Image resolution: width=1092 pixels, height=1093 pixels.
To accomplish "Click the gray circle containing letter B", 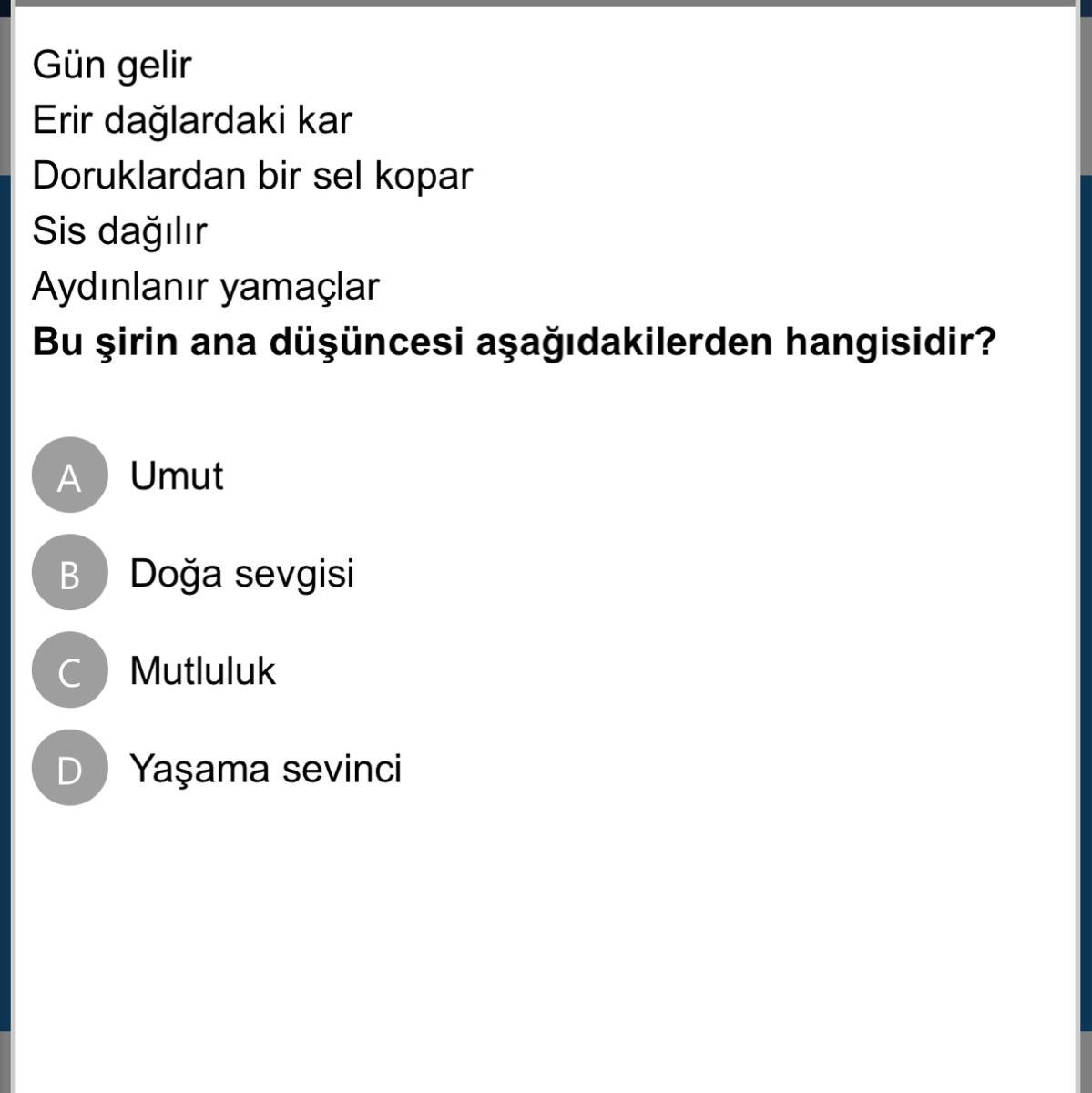I will click(69, 574).
